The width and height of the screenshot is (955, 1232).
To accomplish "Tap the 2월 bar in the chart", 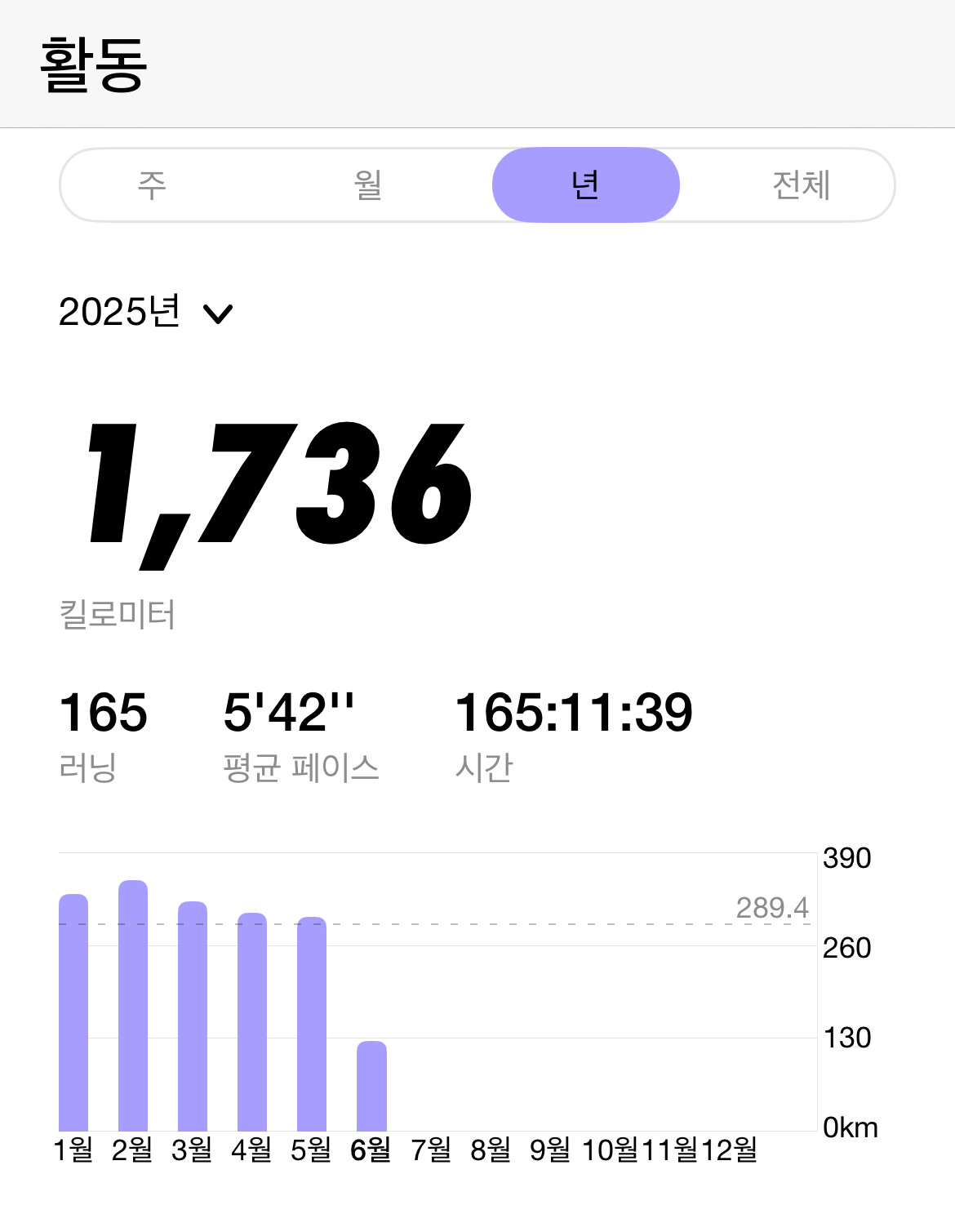I will [x=133, y=1006].
